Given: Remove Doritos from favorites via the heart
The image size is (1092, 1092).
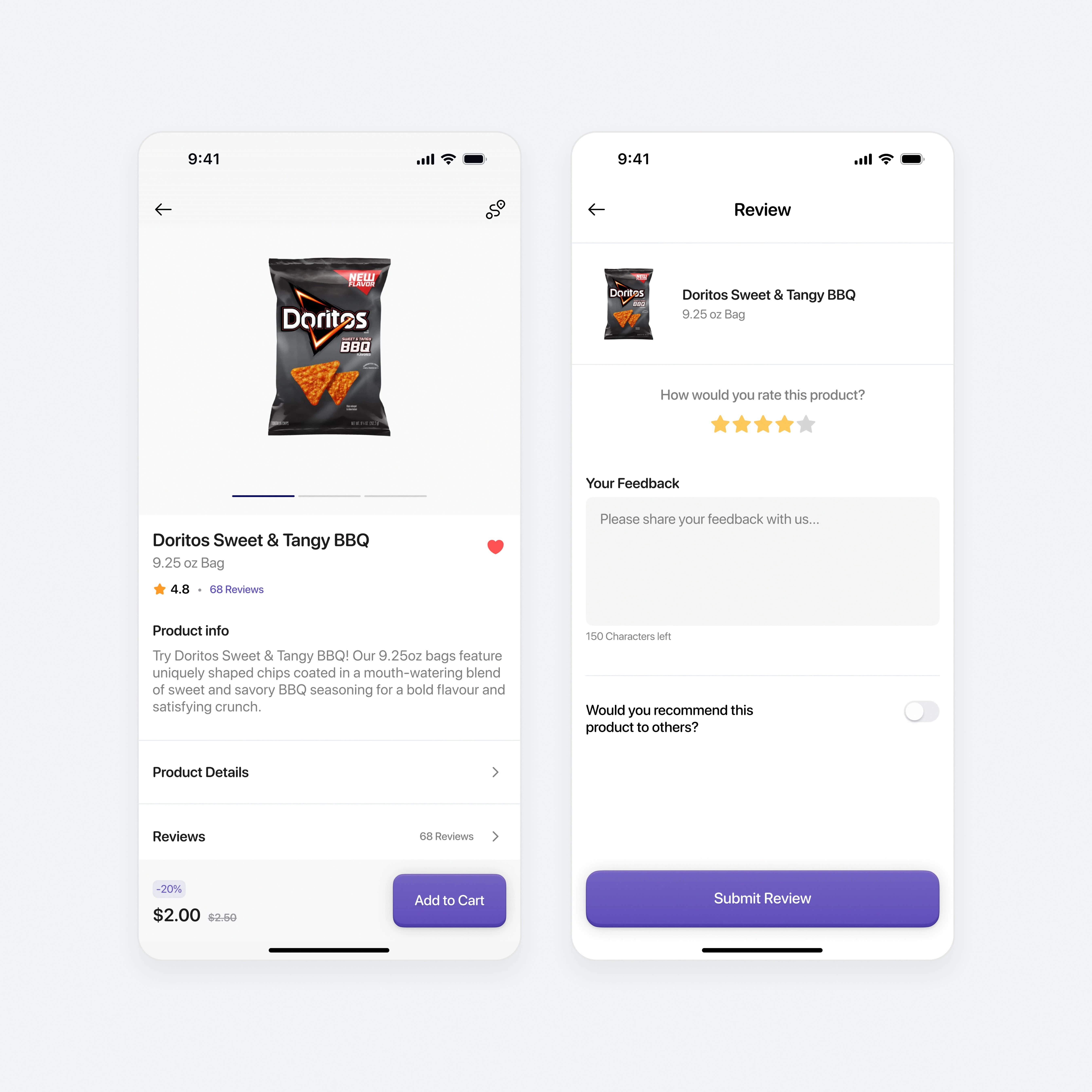Looking at the screenshot, I should (495, 547).
